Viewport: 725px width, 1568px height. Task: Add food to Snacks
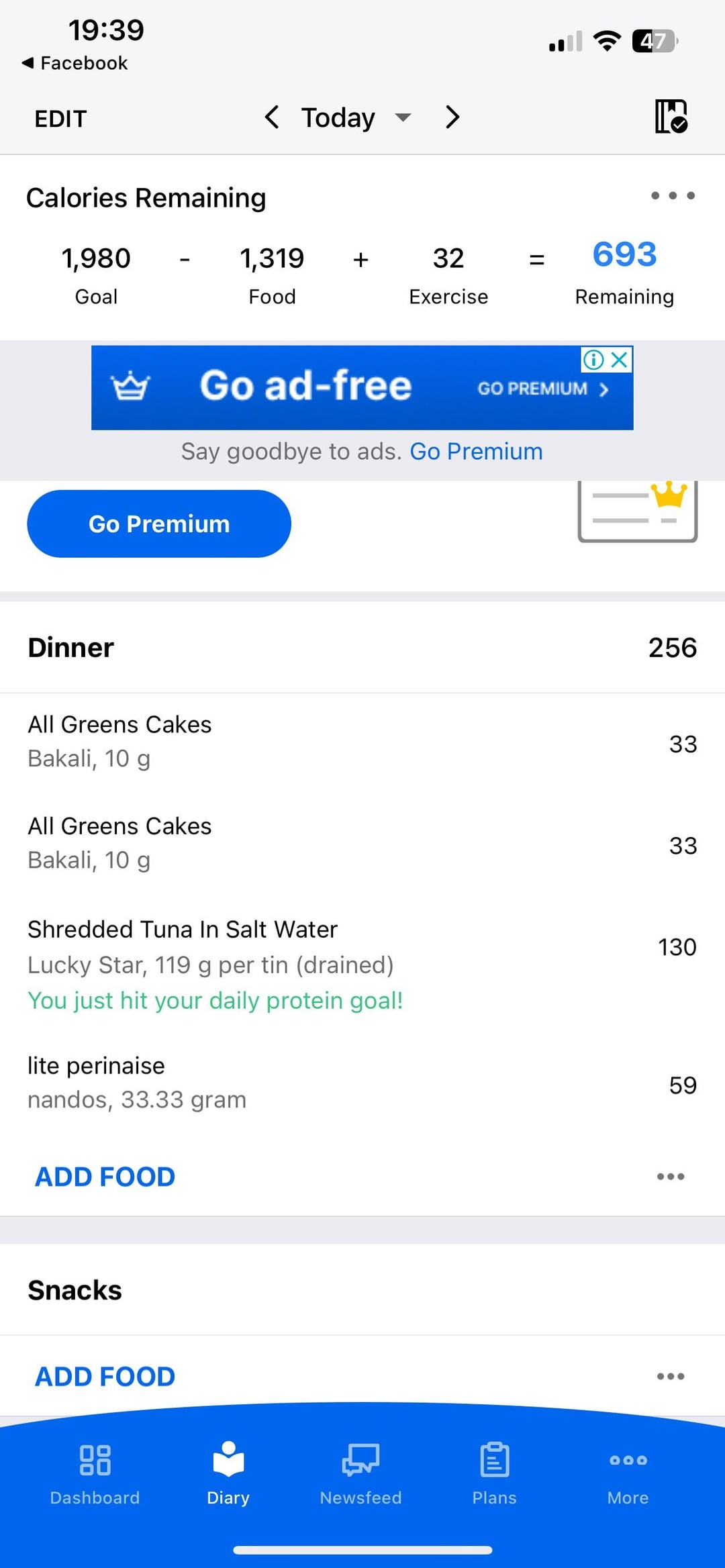[105, 1377]
